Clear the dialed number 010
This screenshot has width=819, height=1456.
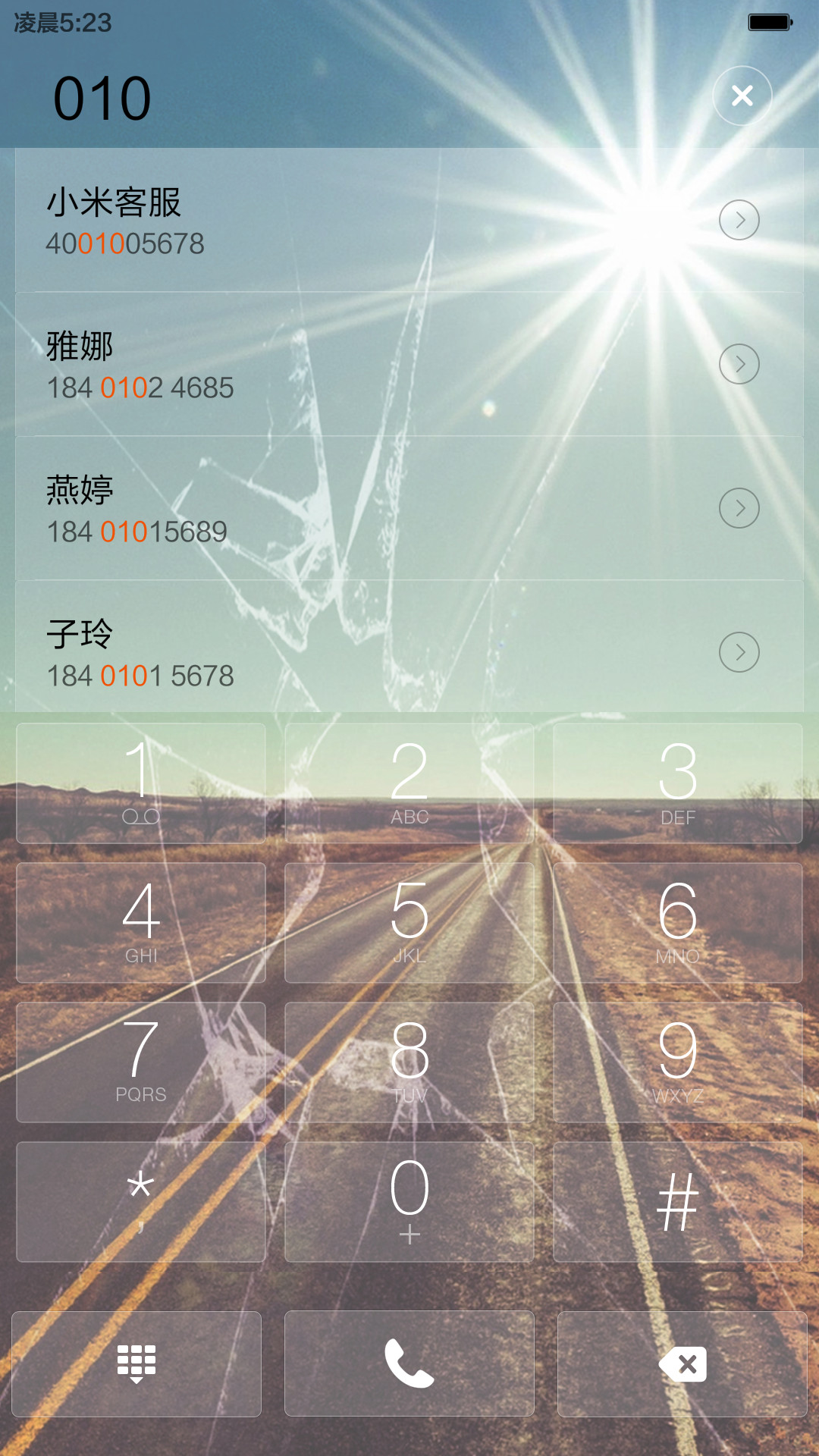click(x=742, y=96)
